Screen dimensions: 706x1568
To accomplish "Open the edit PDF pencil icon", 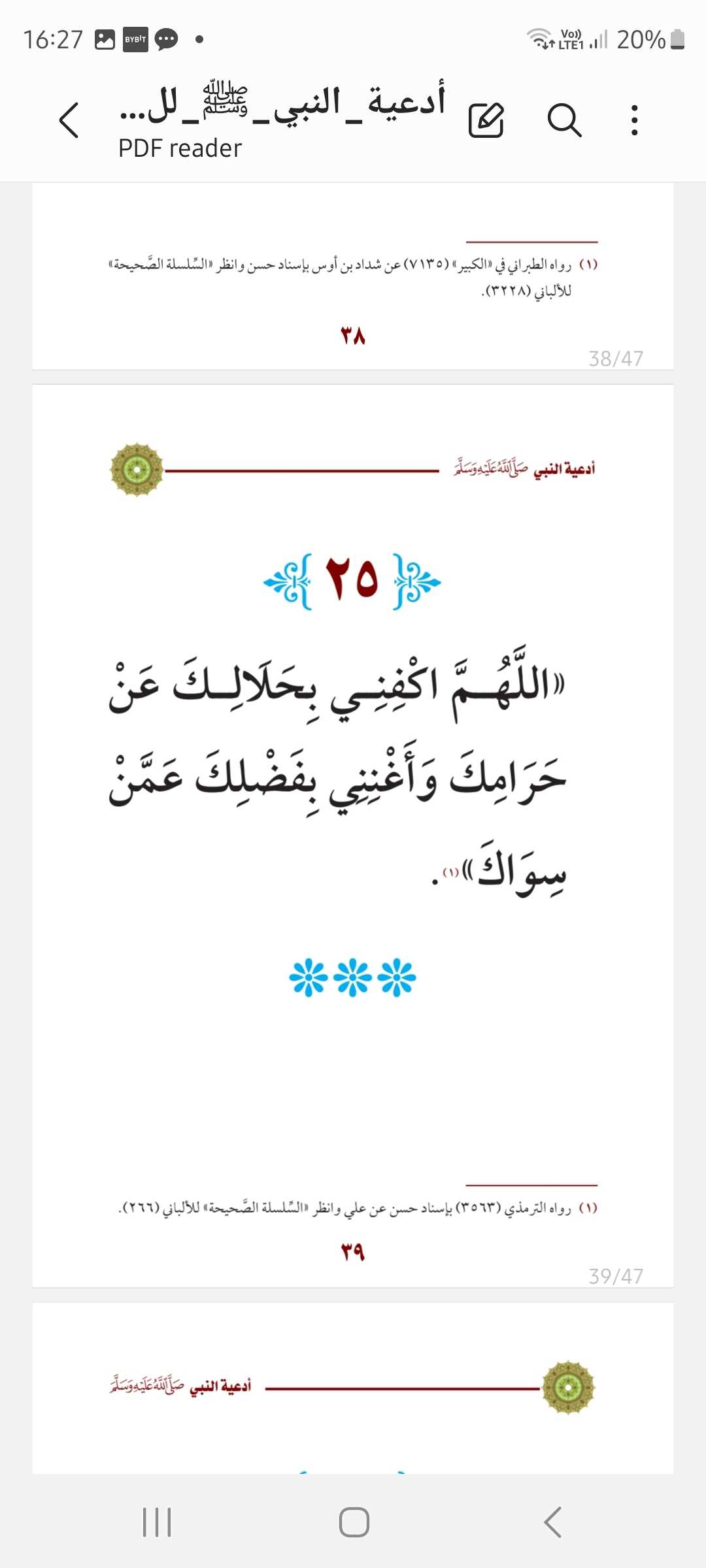I will (486, 120).
